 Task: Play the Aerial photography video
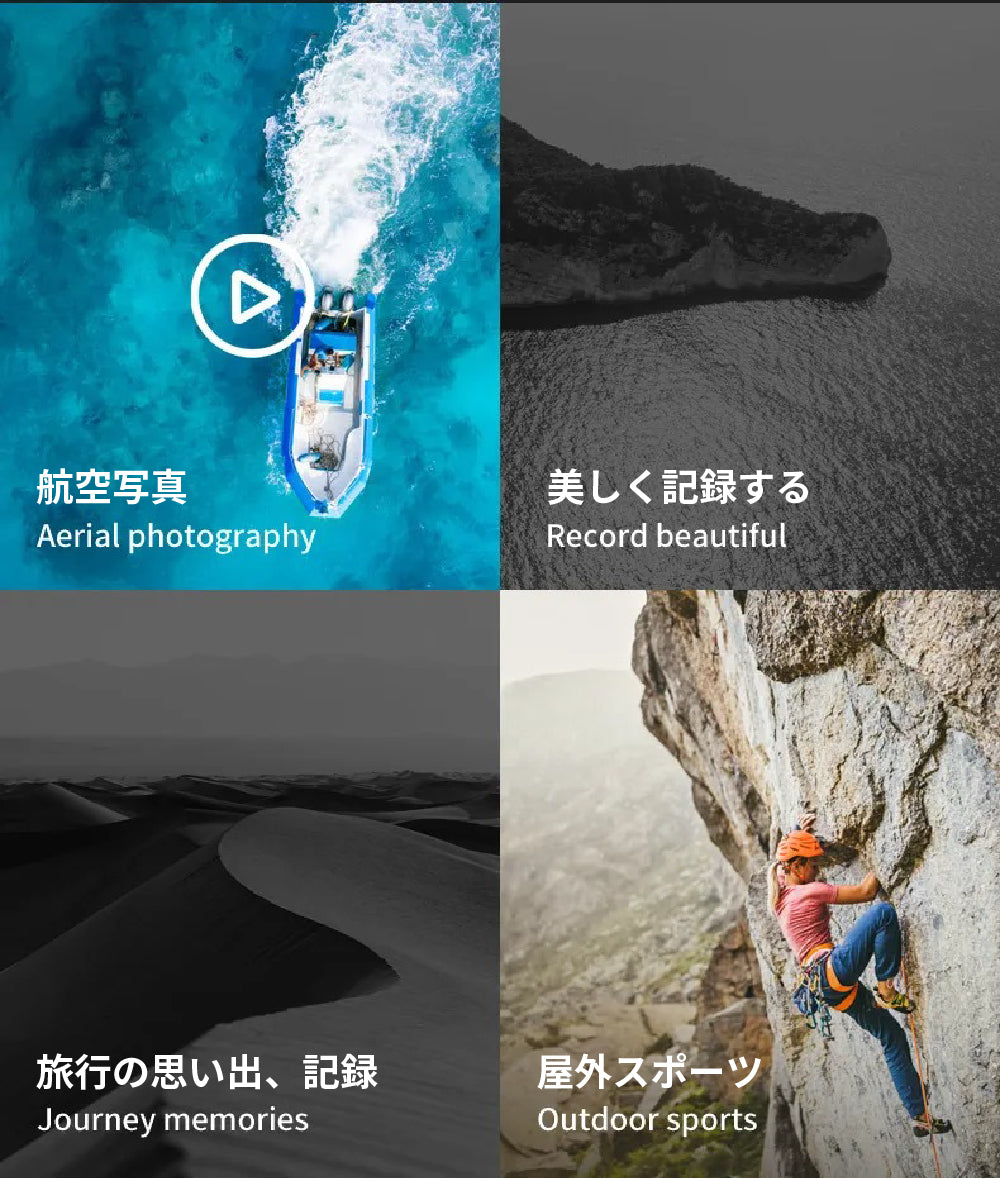tap(252, 296)
